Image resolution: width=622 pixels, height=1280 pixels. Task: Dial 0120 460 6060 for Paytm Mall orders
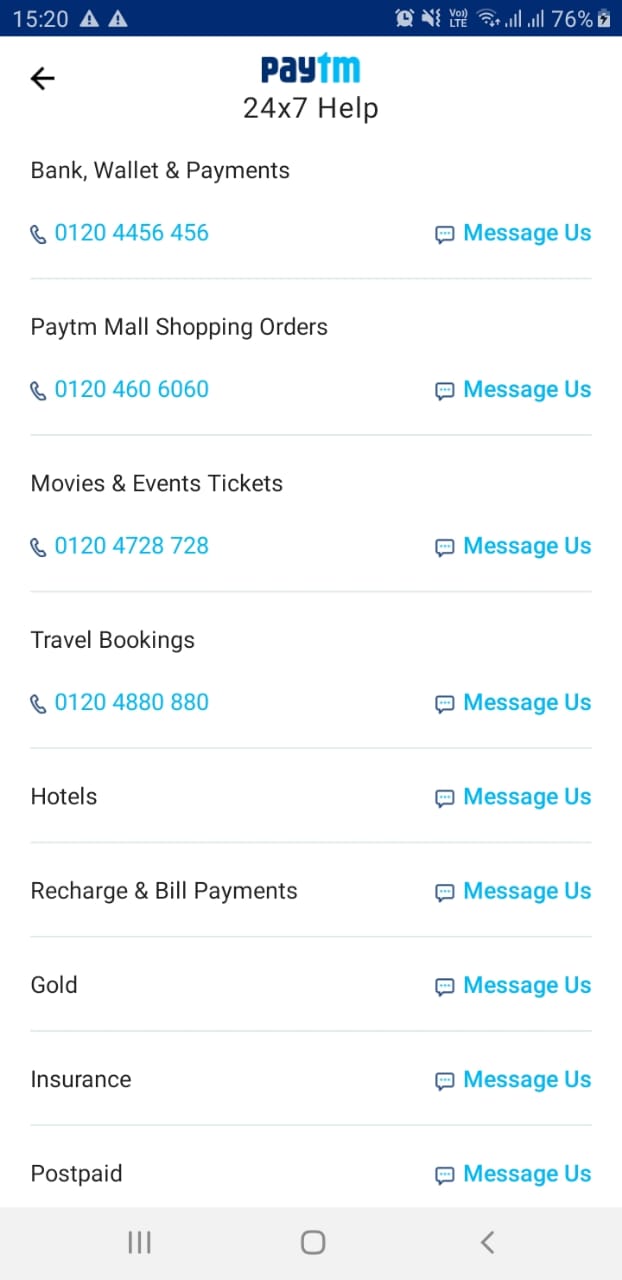pos(120,389)
